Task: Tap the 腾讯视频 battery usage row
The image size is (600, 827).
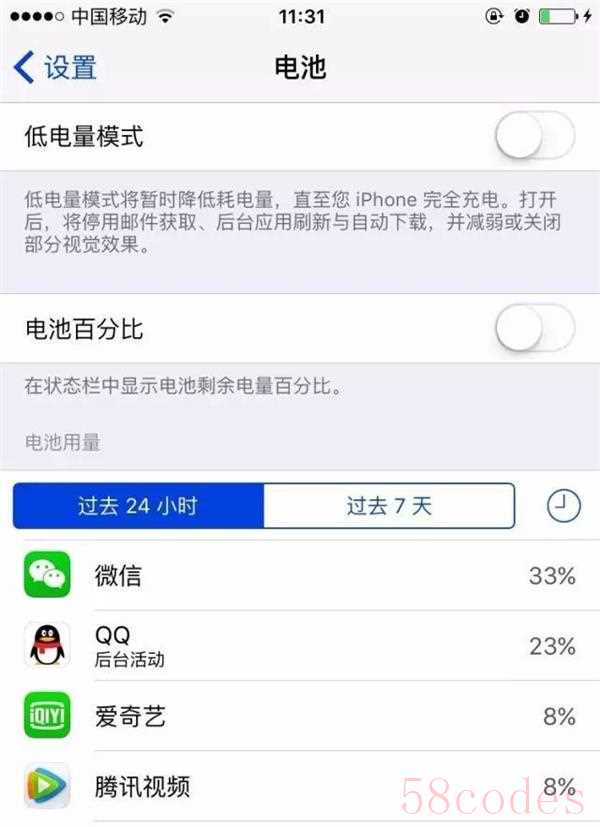Action: pos(300,785)
